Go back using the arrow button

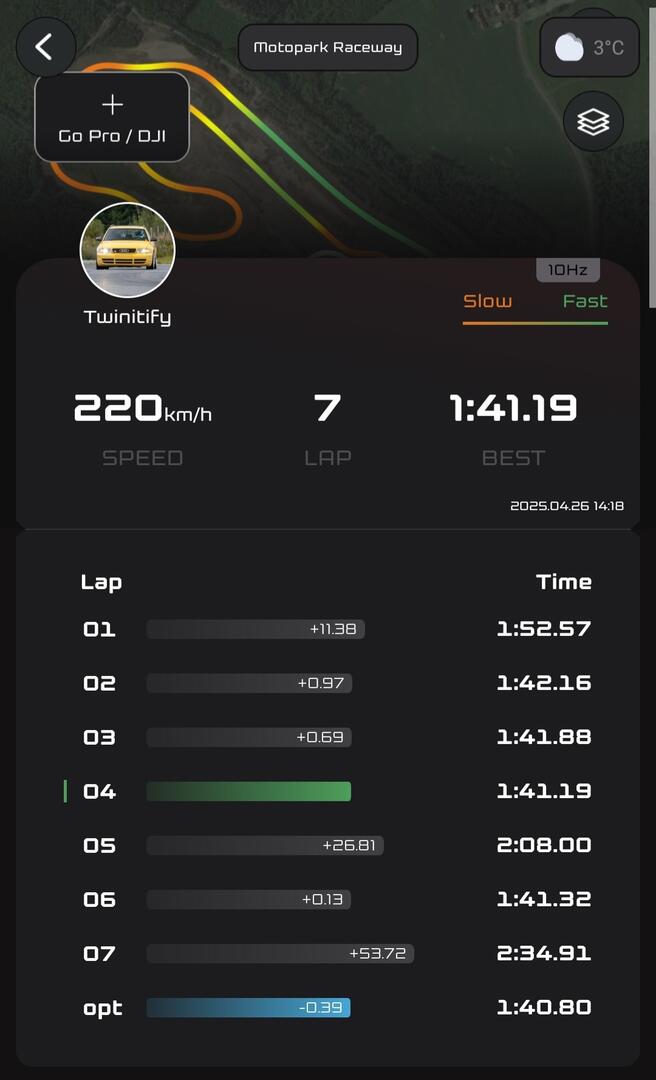point(45,47)
